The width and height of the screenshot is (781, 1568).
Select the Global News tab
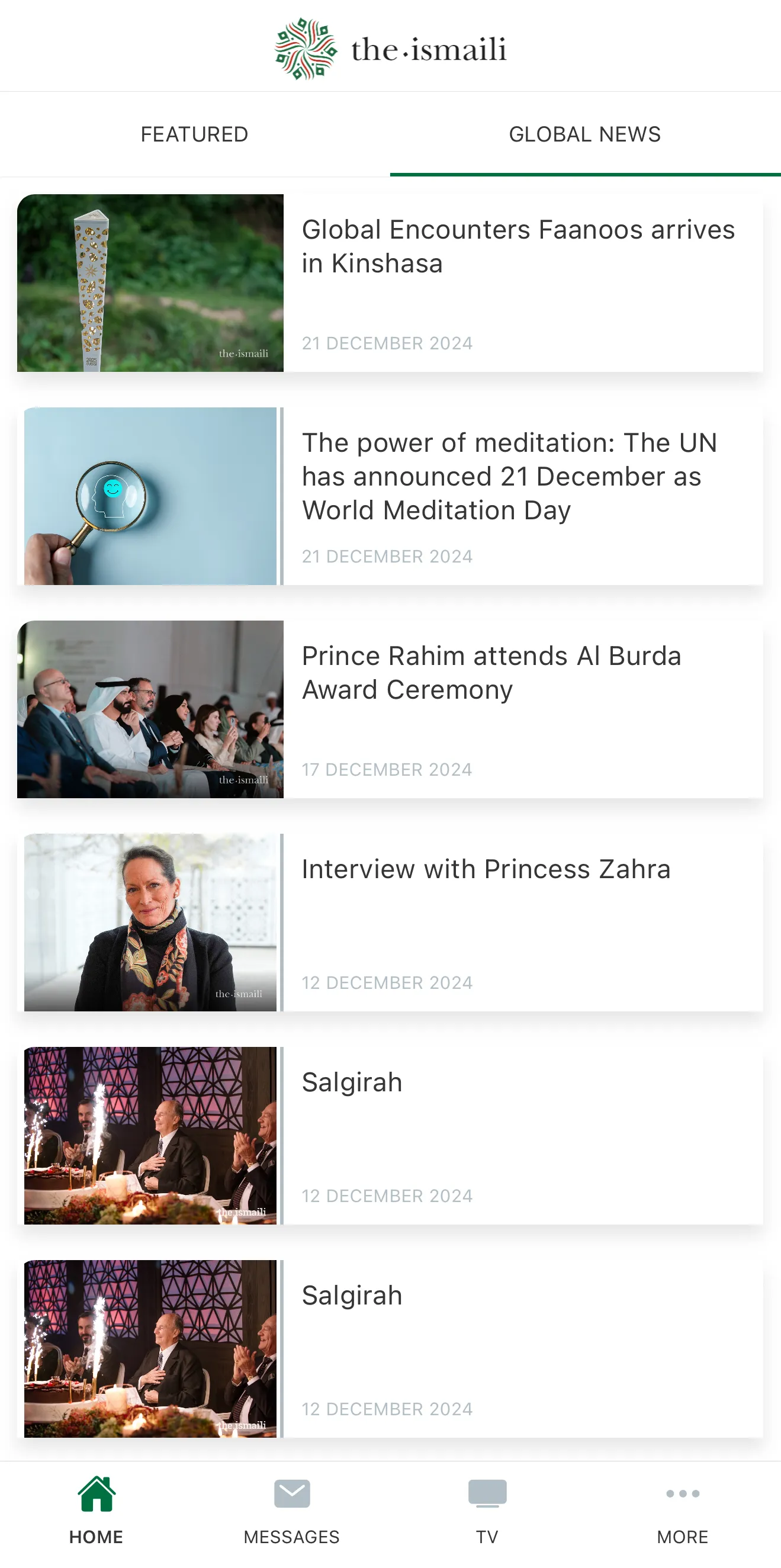point(585,134)
